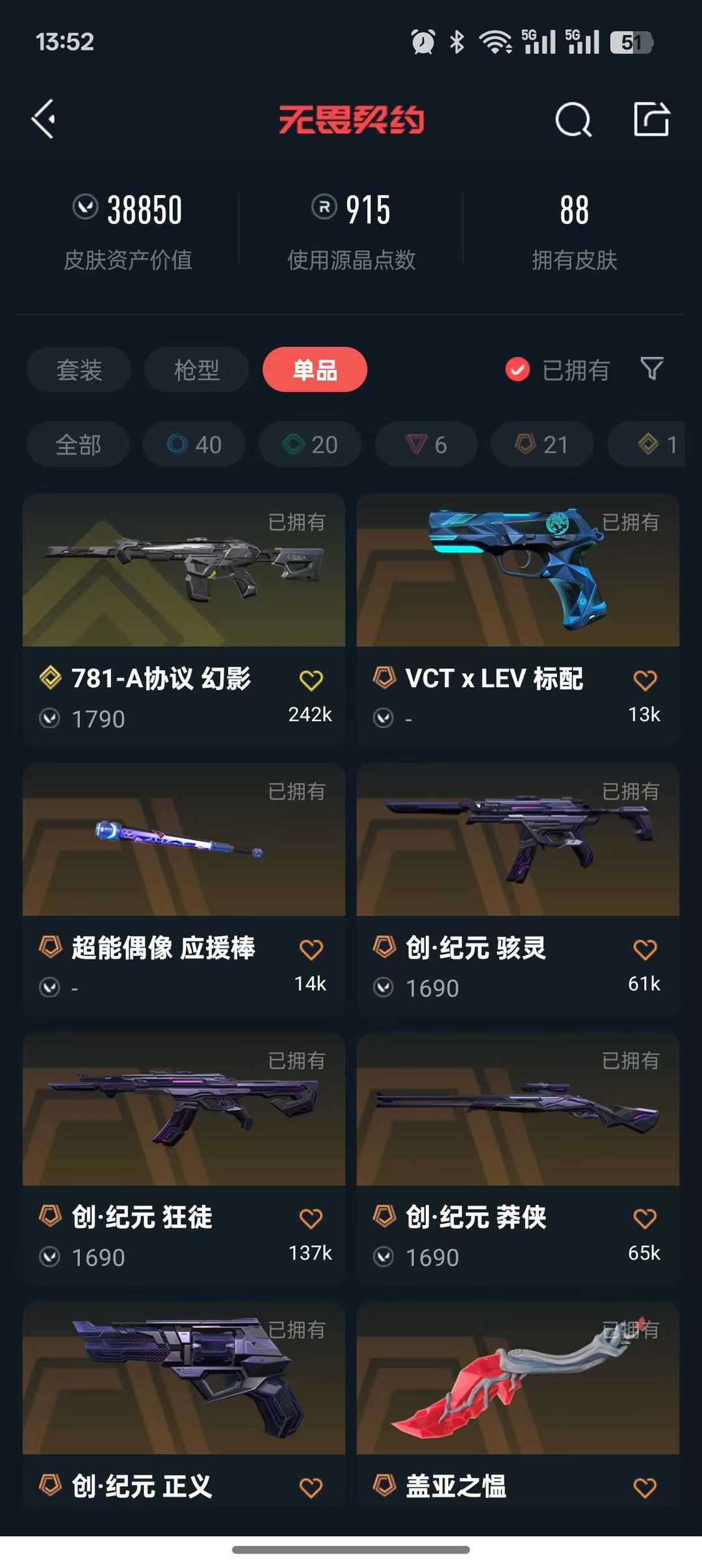Favorite the 781-A协议 幻影 skin
This screenshot has height=1568, width=702.
312,679
